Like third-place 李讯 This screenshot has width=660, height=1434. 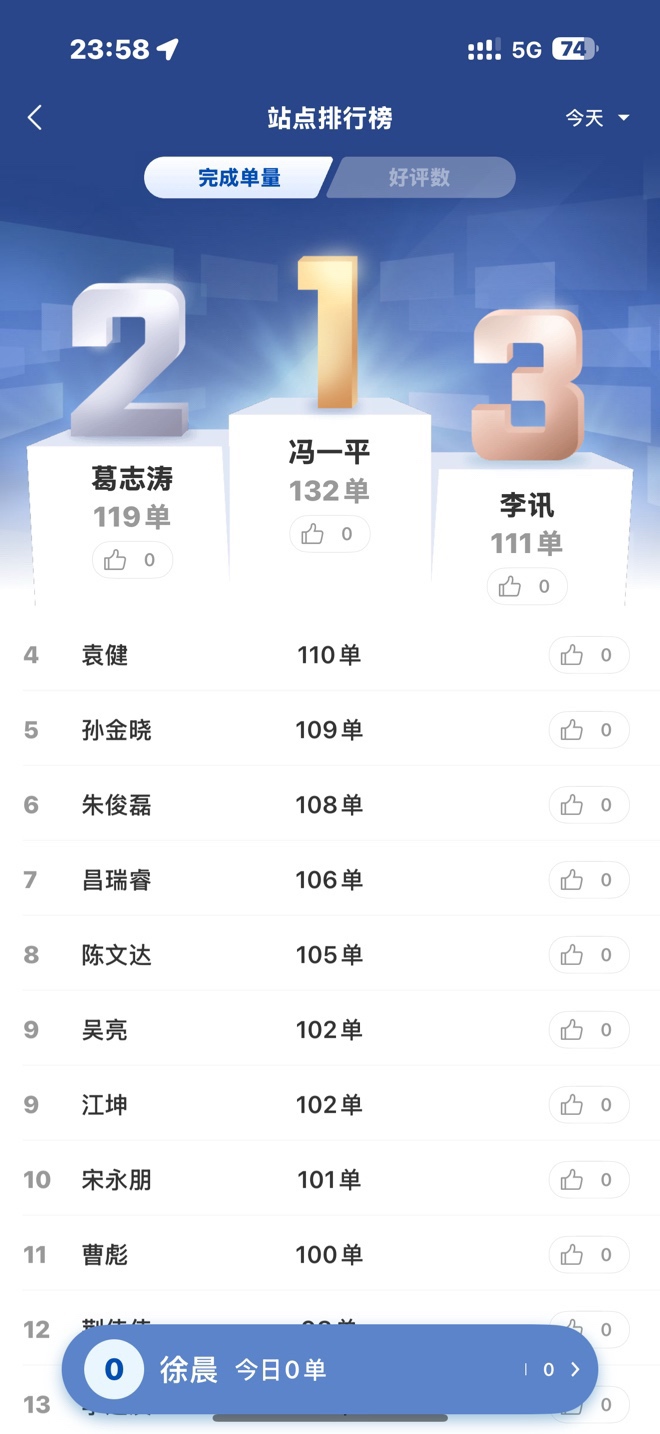[527, 587]
